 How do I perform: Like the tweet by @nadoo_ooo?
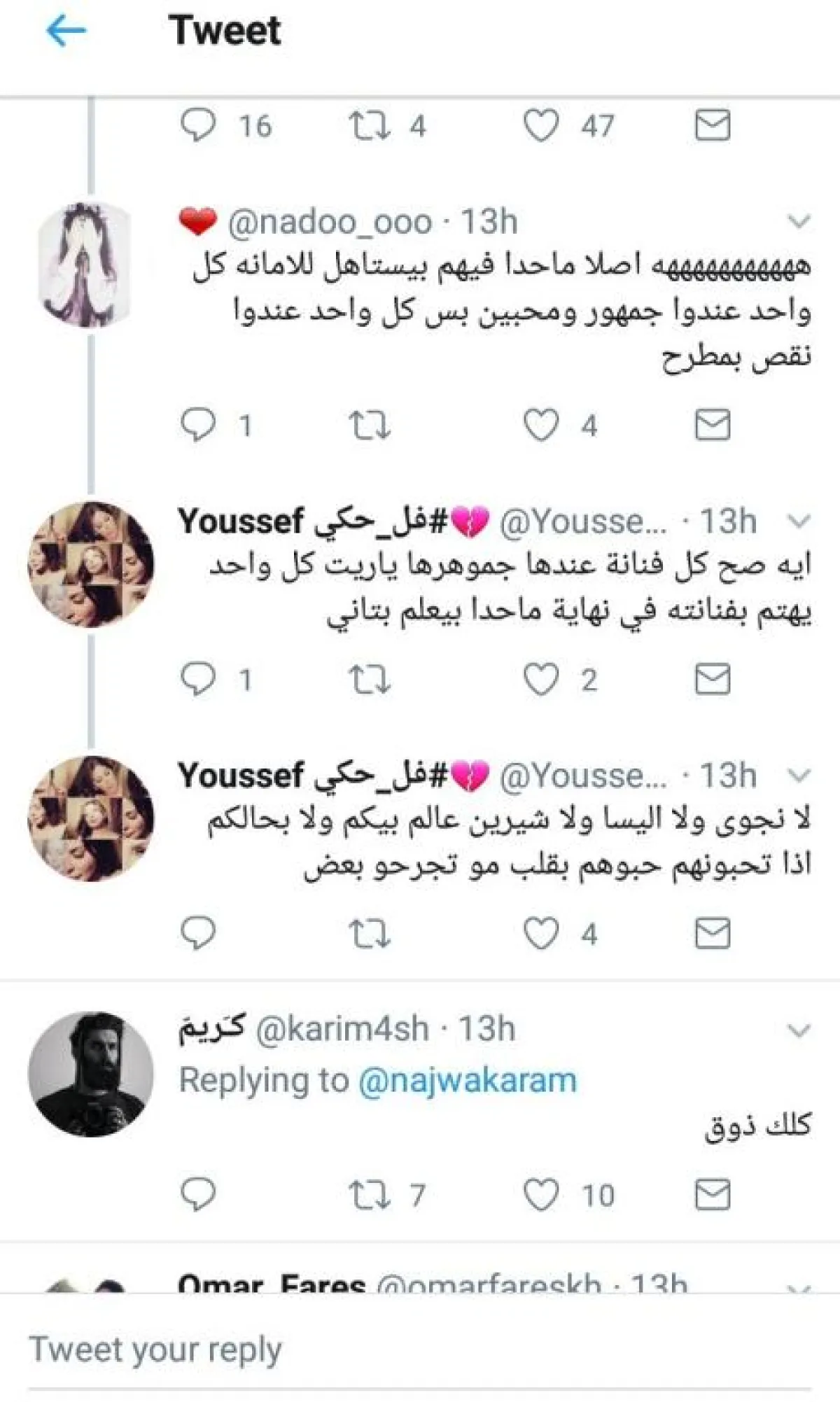pyautogui.click(x=541, y=425)
